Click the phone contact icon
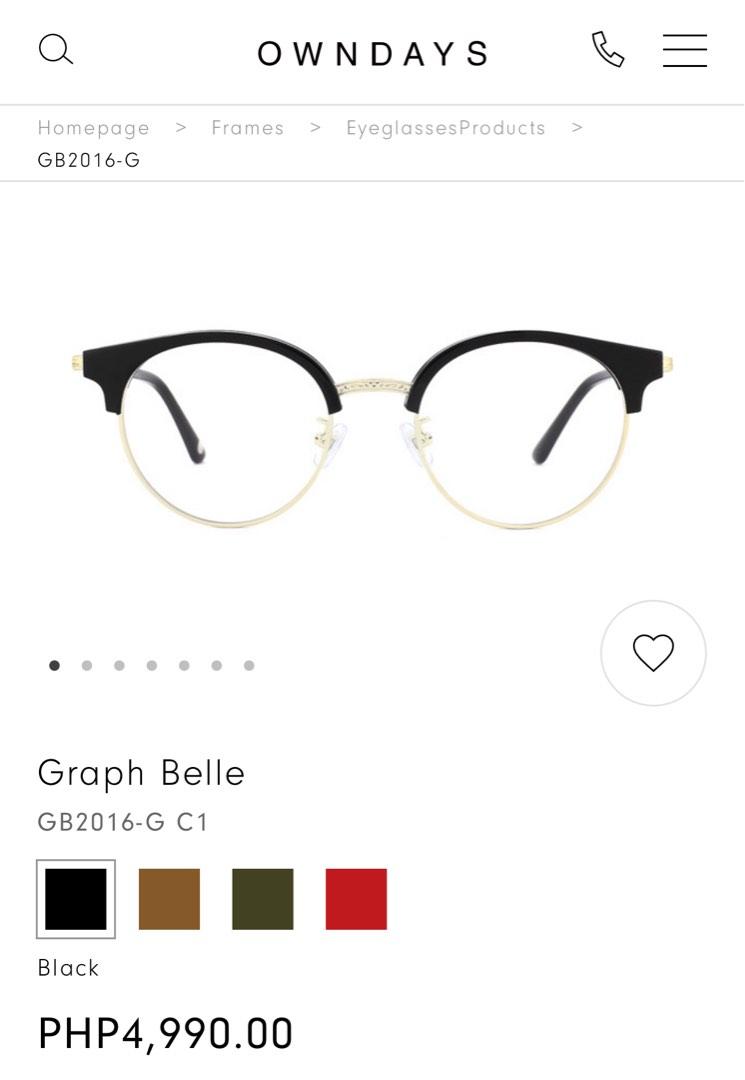Image resolution: width=745 pixels, height=1080 pixels. (609, 50)
